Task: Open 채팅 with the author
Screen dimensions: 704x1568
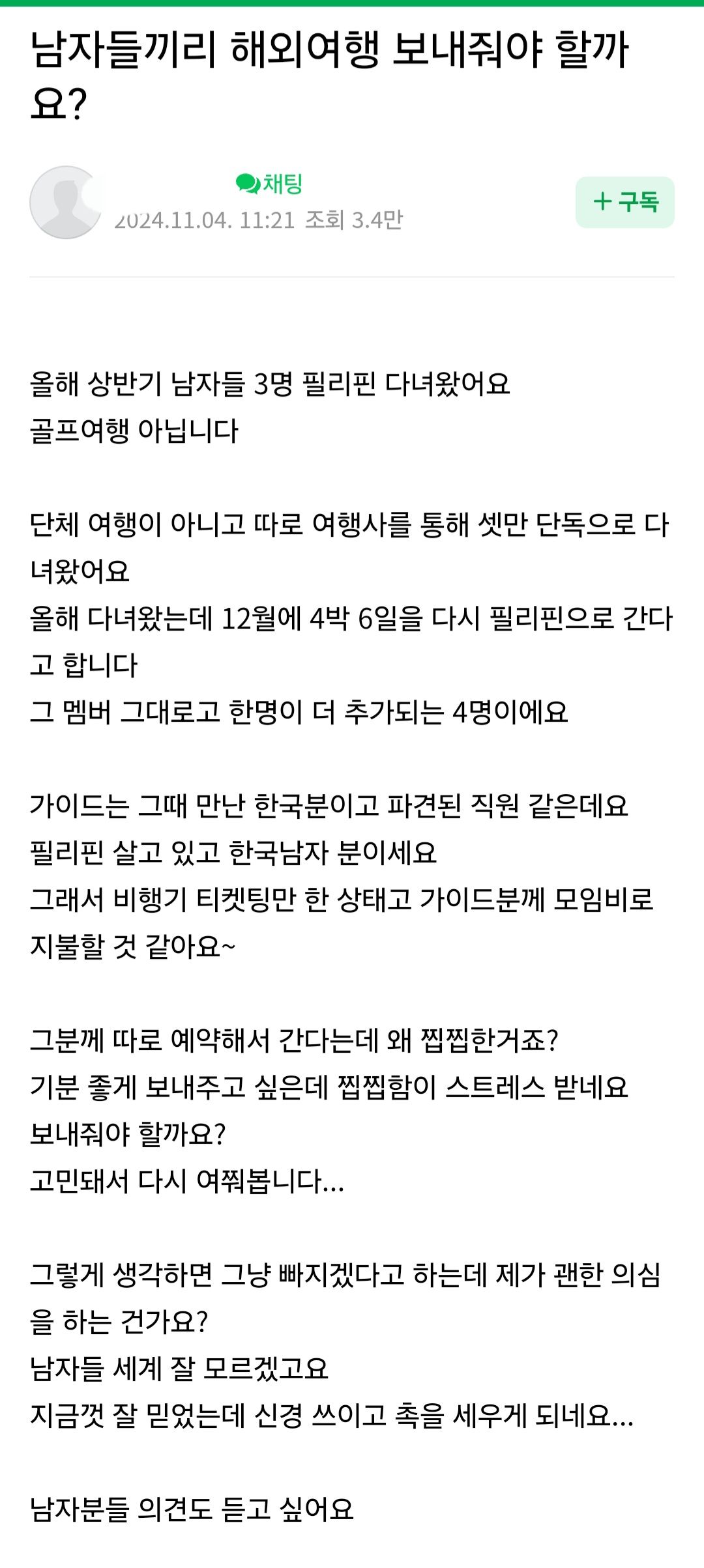Action: [x=269, y=184]
